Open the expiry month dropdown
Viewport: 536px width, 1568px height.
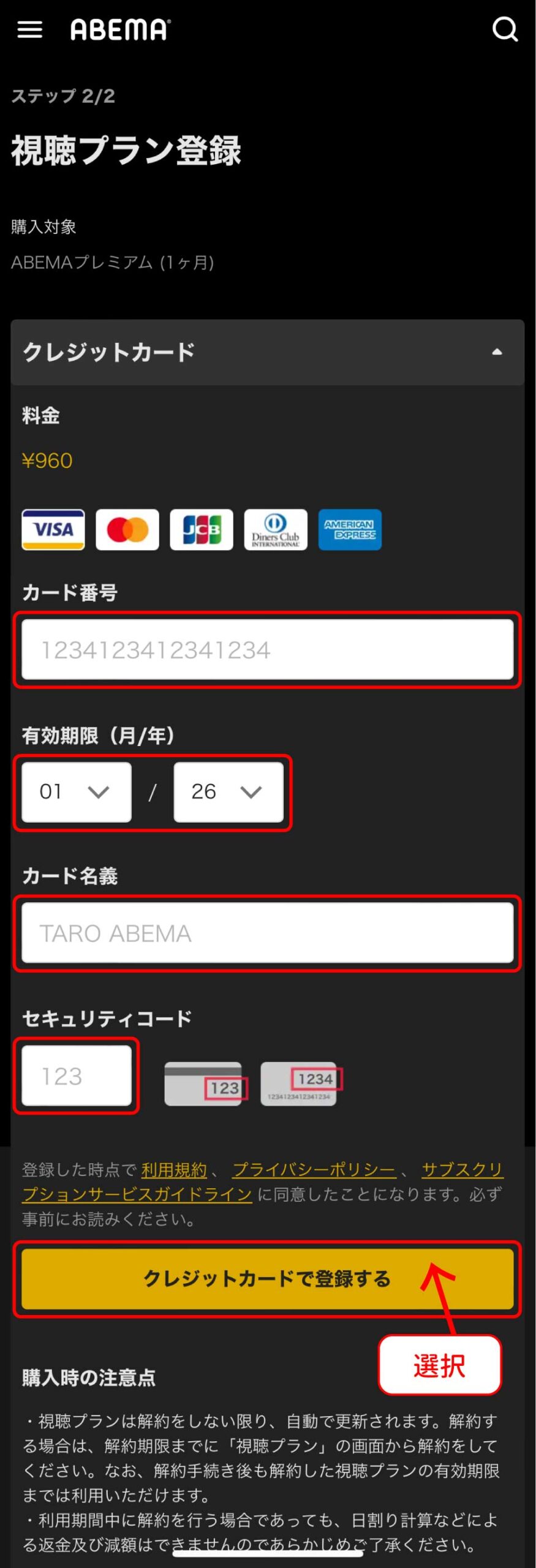coord(77,791)
